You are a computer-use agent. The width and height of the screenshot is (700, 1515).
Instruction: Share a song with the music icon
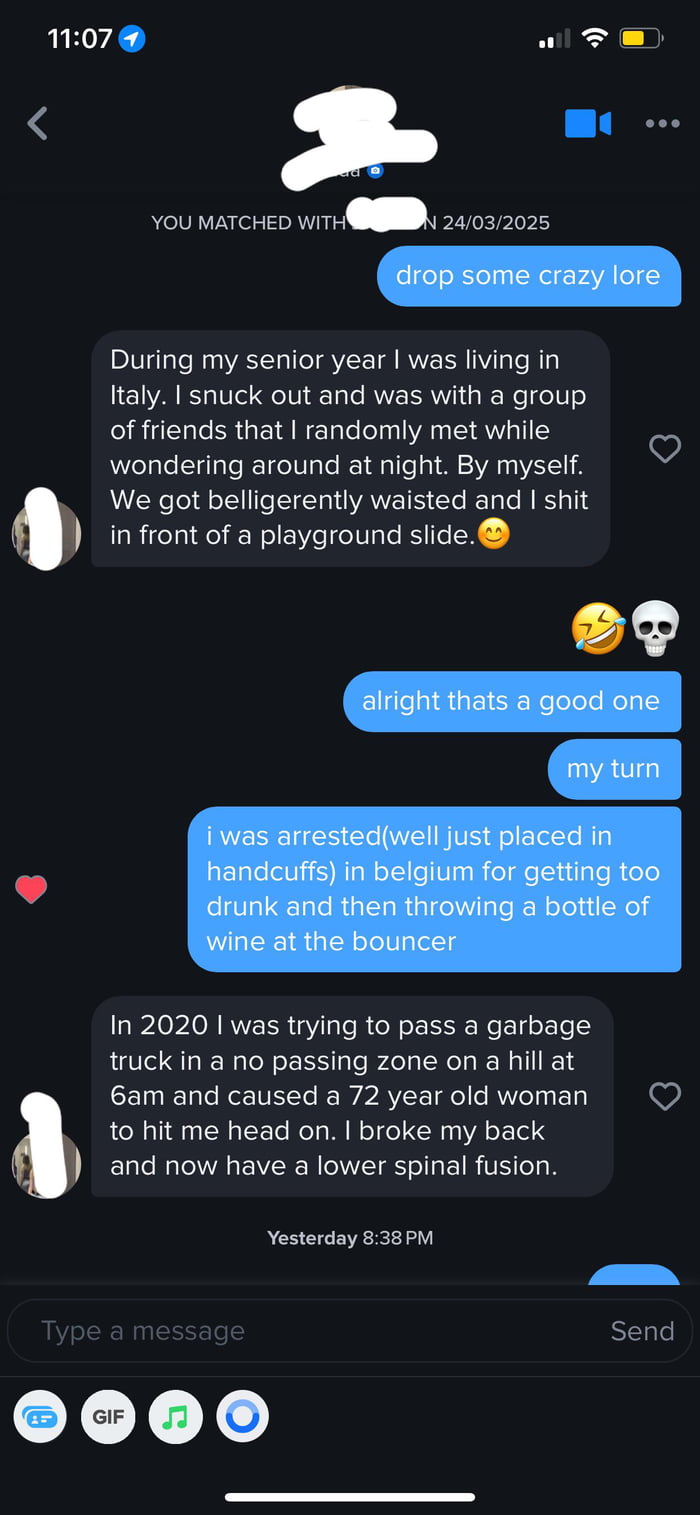pos(175,1417)
